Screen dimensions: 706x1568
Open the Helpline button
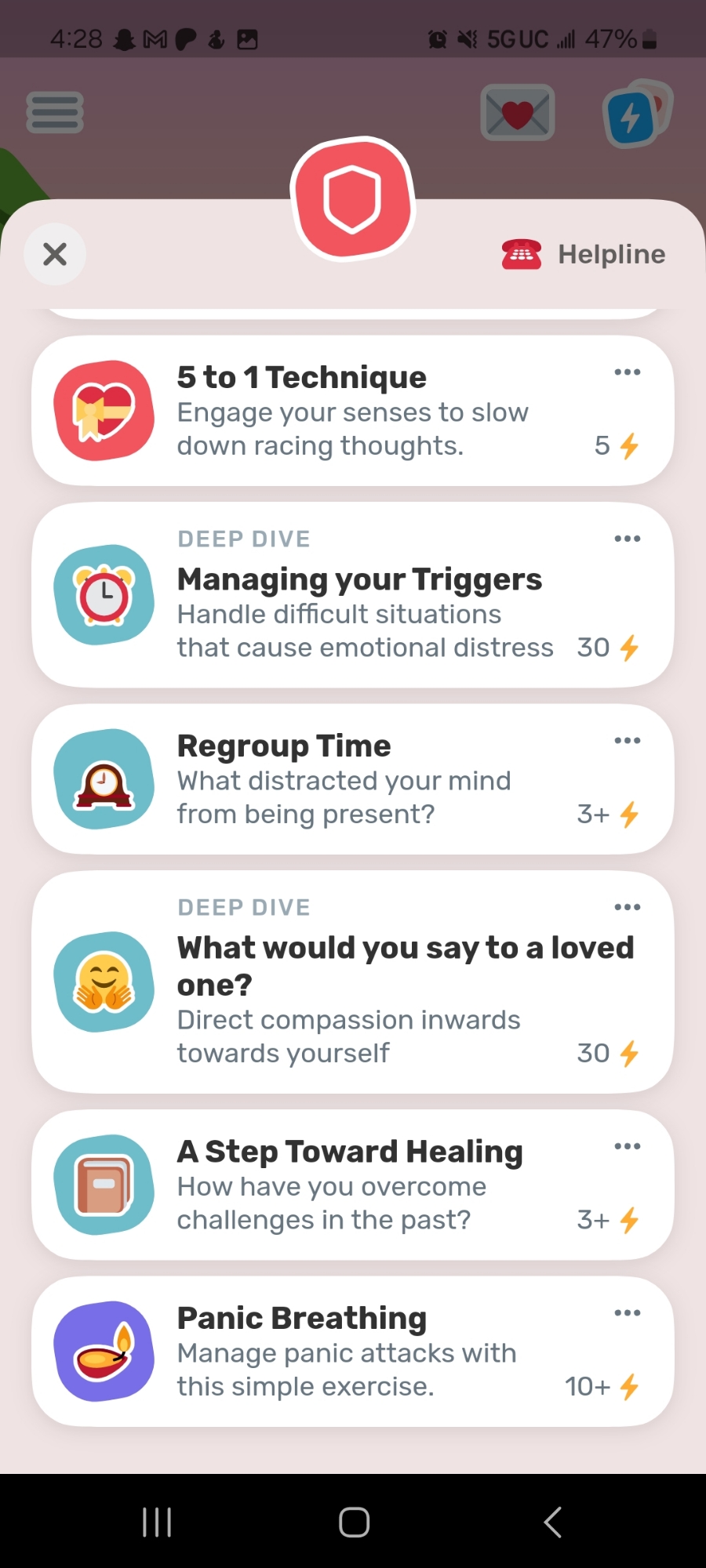[x=584, y=254]
